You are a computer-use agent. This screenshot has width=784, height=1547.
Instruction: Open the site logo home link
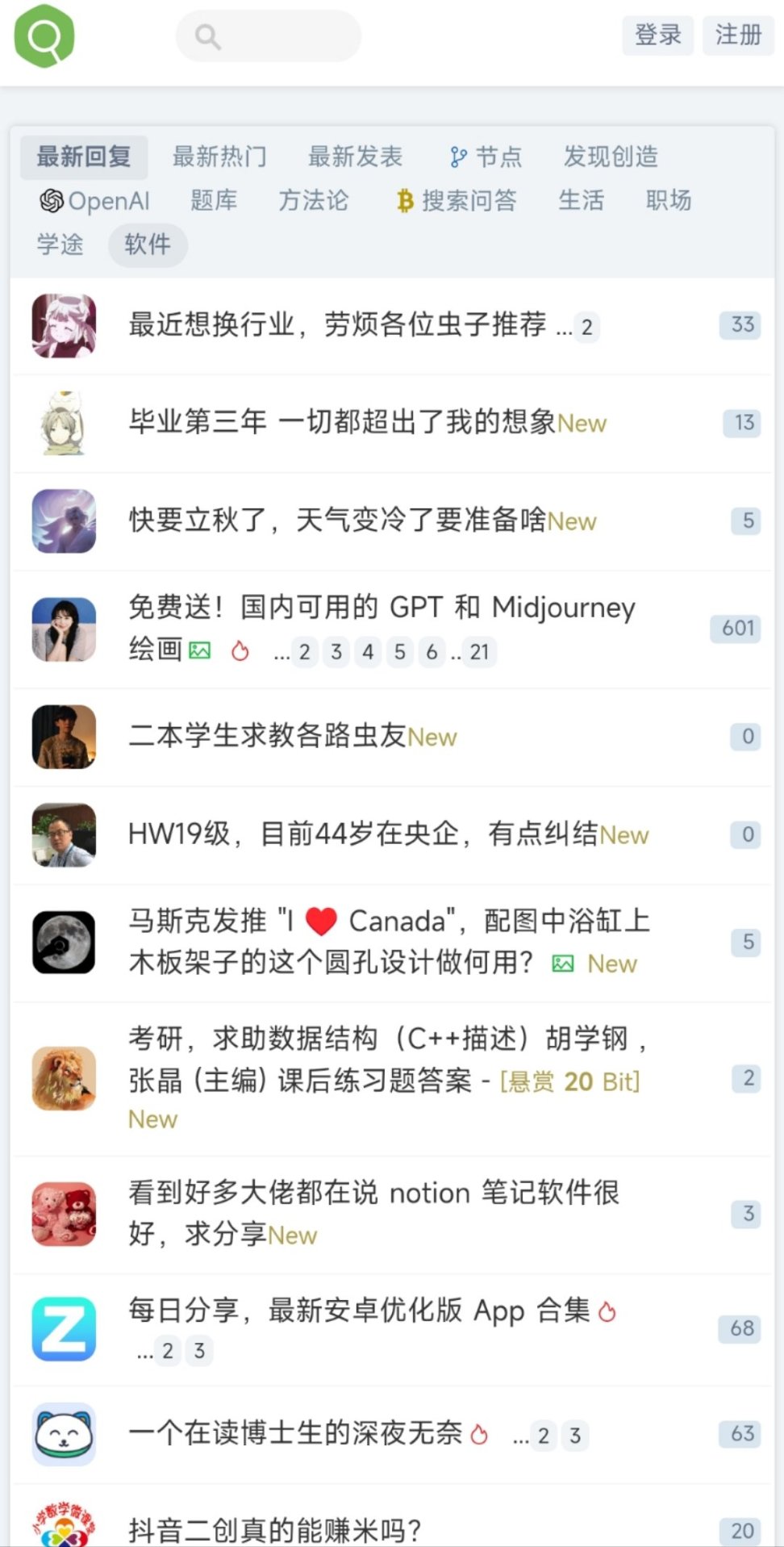pyautogui.click(x=45, y=36)
